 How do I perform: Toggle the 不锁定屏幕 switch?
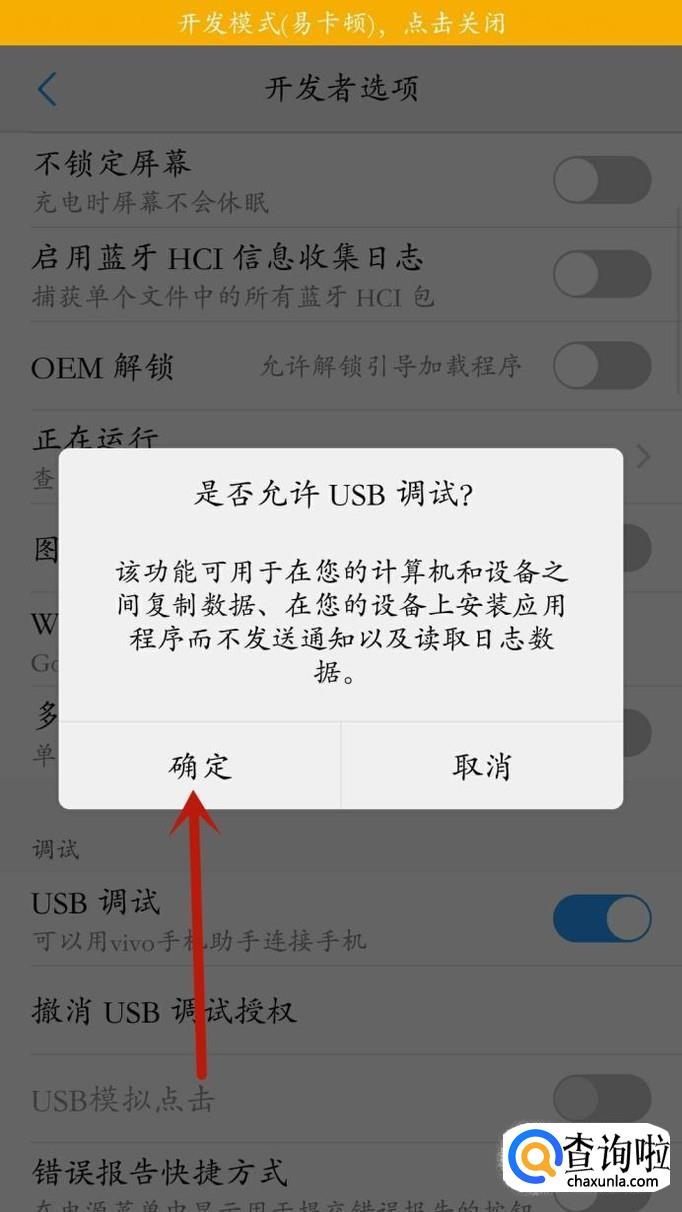pos(602,181)
